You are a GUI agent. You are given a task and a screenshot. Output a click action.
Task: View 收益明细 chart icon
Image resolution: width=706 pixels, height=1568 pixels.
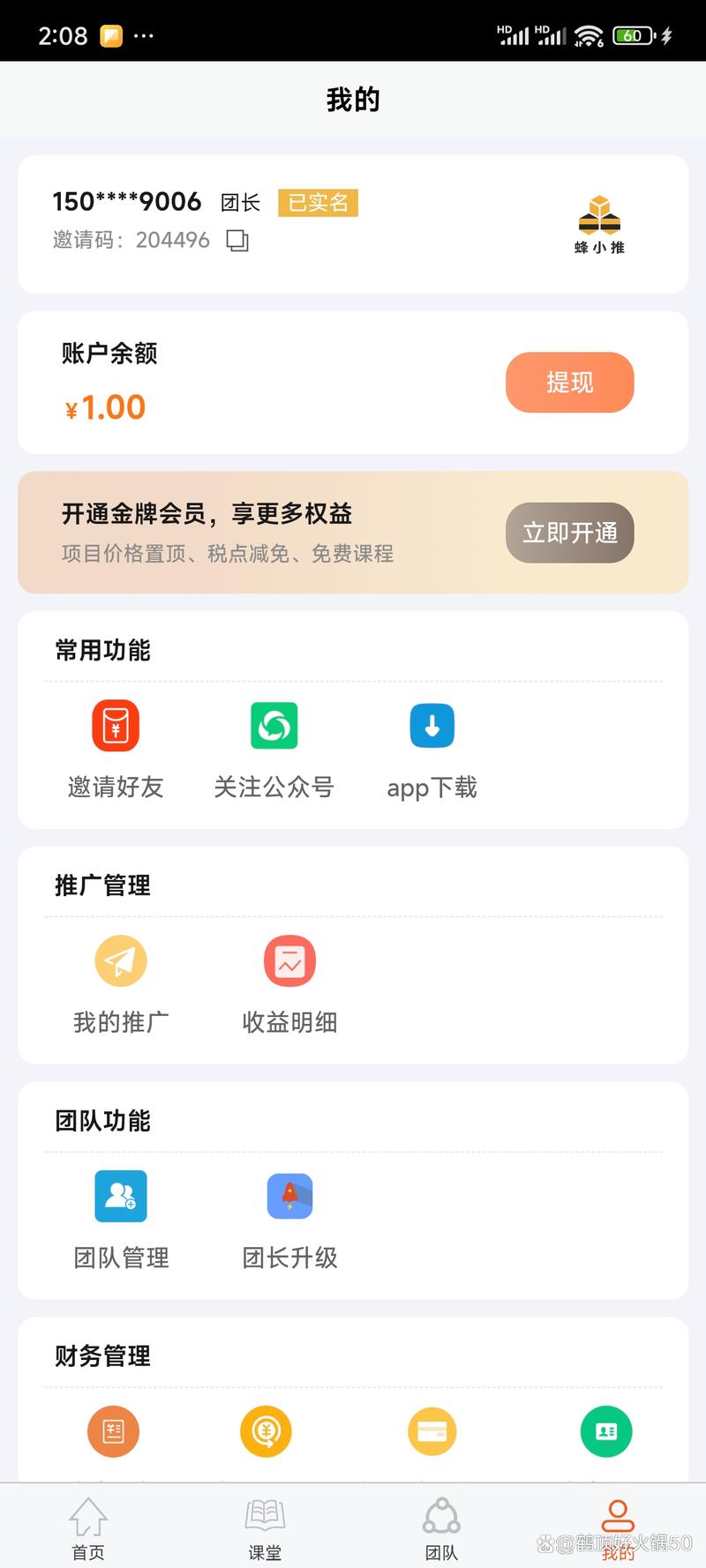pos(289,960)
